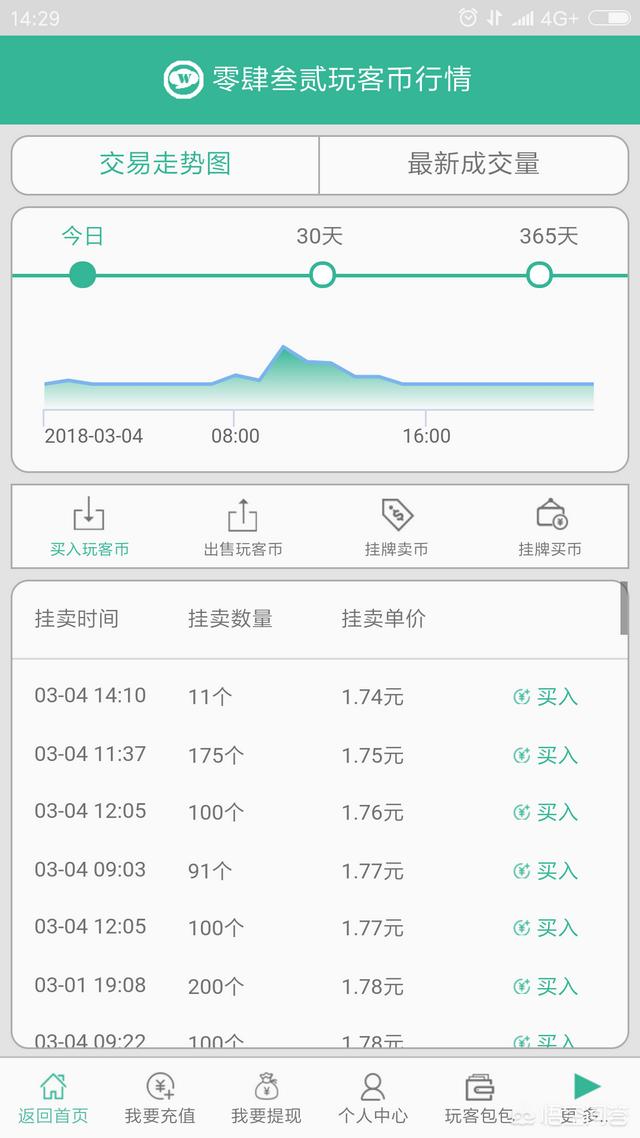Select the 30天 time range
This screenshot has width=640, height=1138.
pos(321,273)
